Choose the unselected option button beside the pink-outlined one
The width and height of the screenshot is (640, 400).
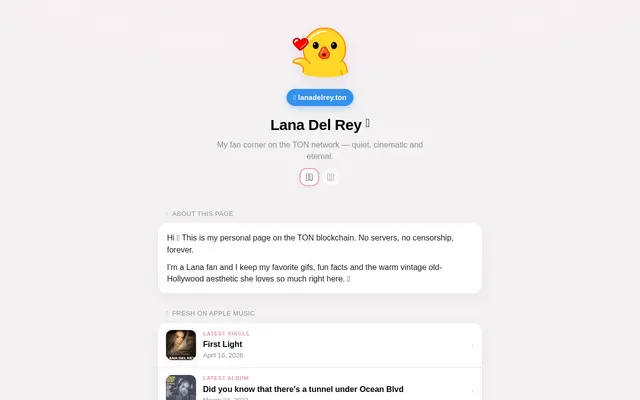331,177
